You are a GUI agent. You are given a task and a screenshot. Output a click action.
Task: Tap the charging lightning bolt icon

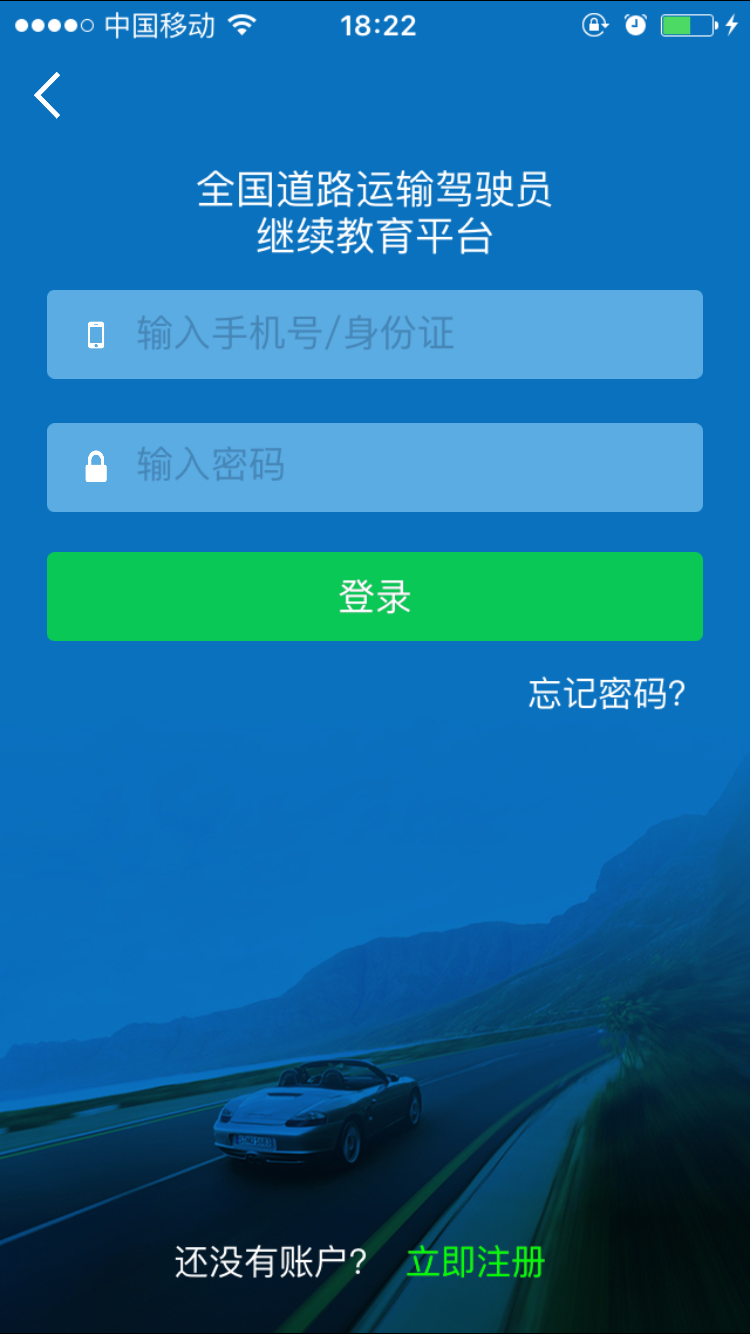click(x=731, y=24)
